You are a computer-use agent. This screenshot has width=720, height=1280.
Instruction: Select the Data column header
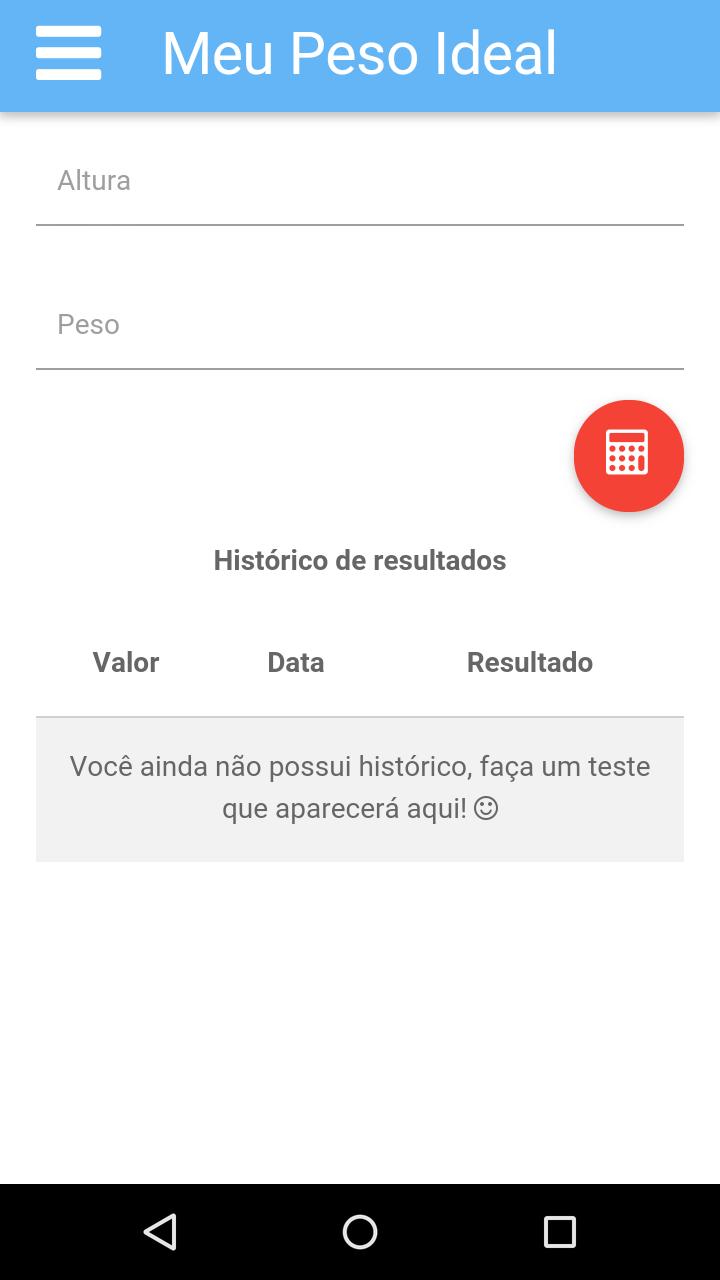295,662
